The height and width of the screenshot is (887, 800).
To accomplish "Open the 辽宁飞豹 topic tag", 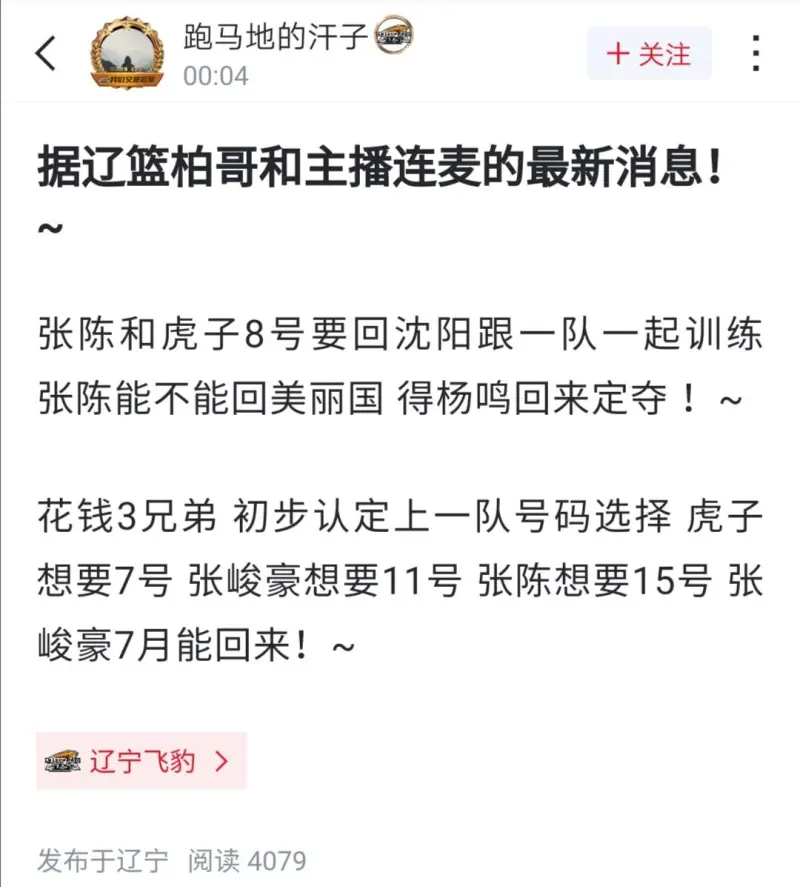I will click(141, 761).
